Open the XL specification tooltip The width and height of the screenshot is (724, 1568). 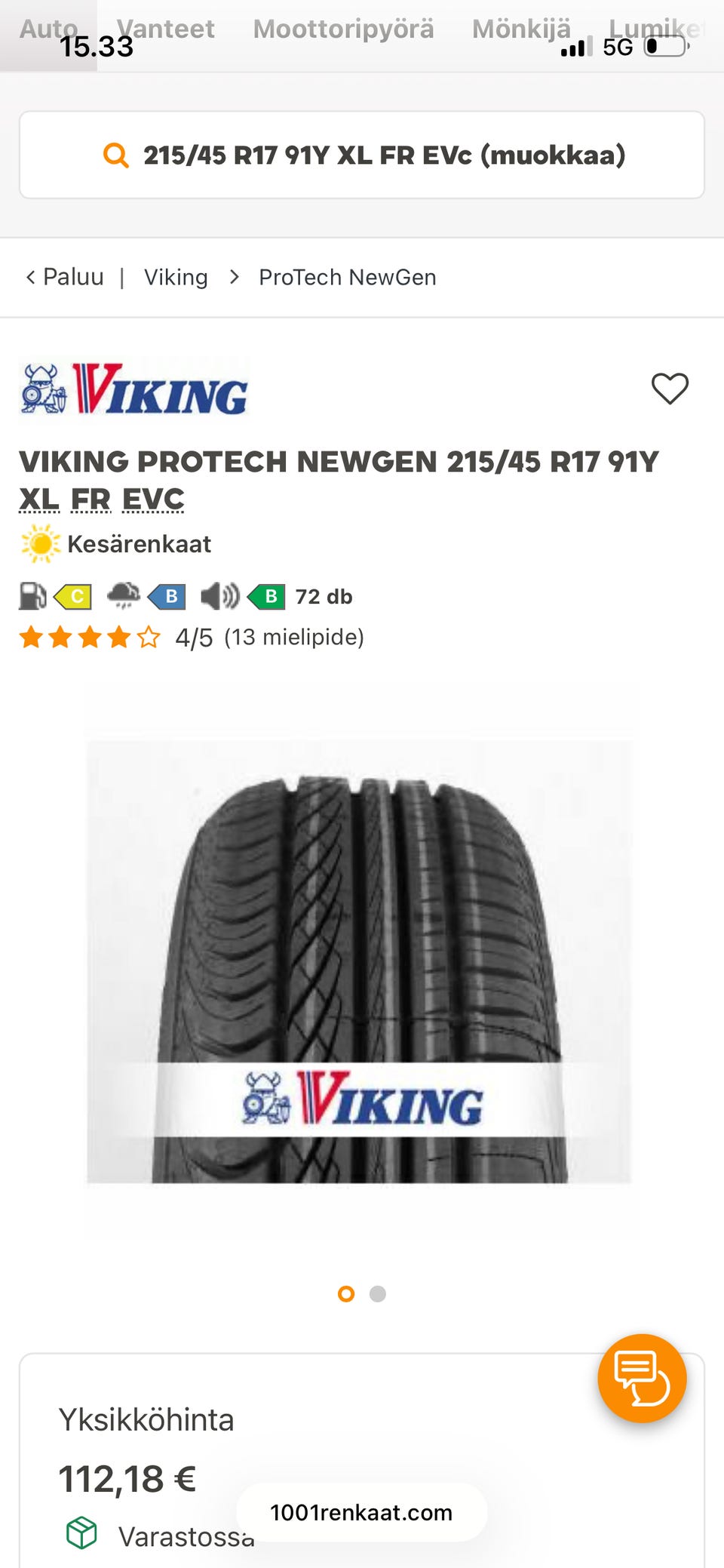tap(38, 500)
